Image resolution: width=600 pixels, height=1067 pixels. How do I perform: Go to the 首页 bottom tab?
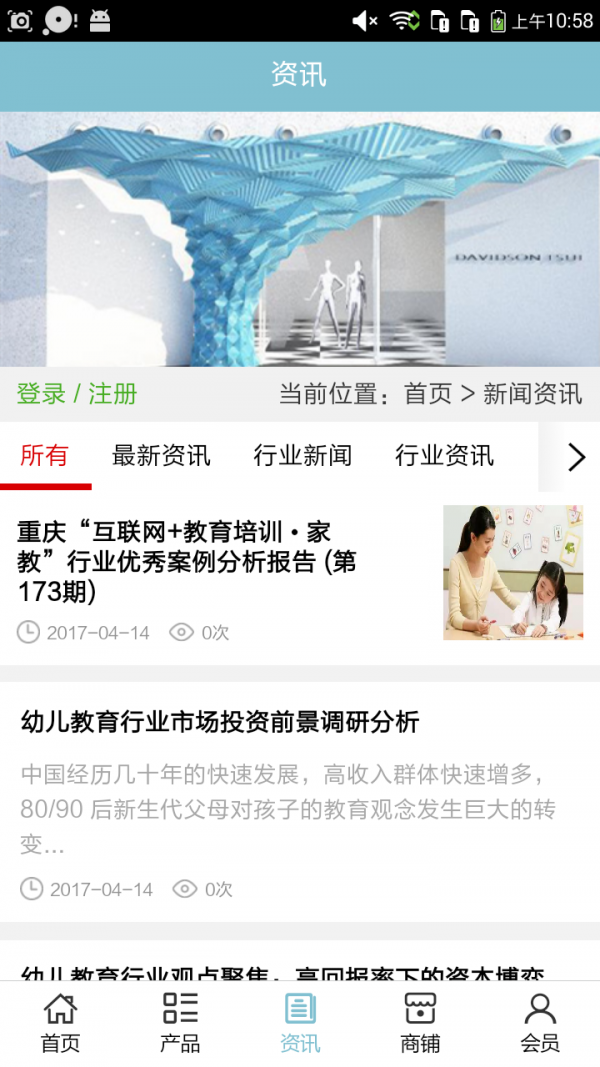point(60,1023)
